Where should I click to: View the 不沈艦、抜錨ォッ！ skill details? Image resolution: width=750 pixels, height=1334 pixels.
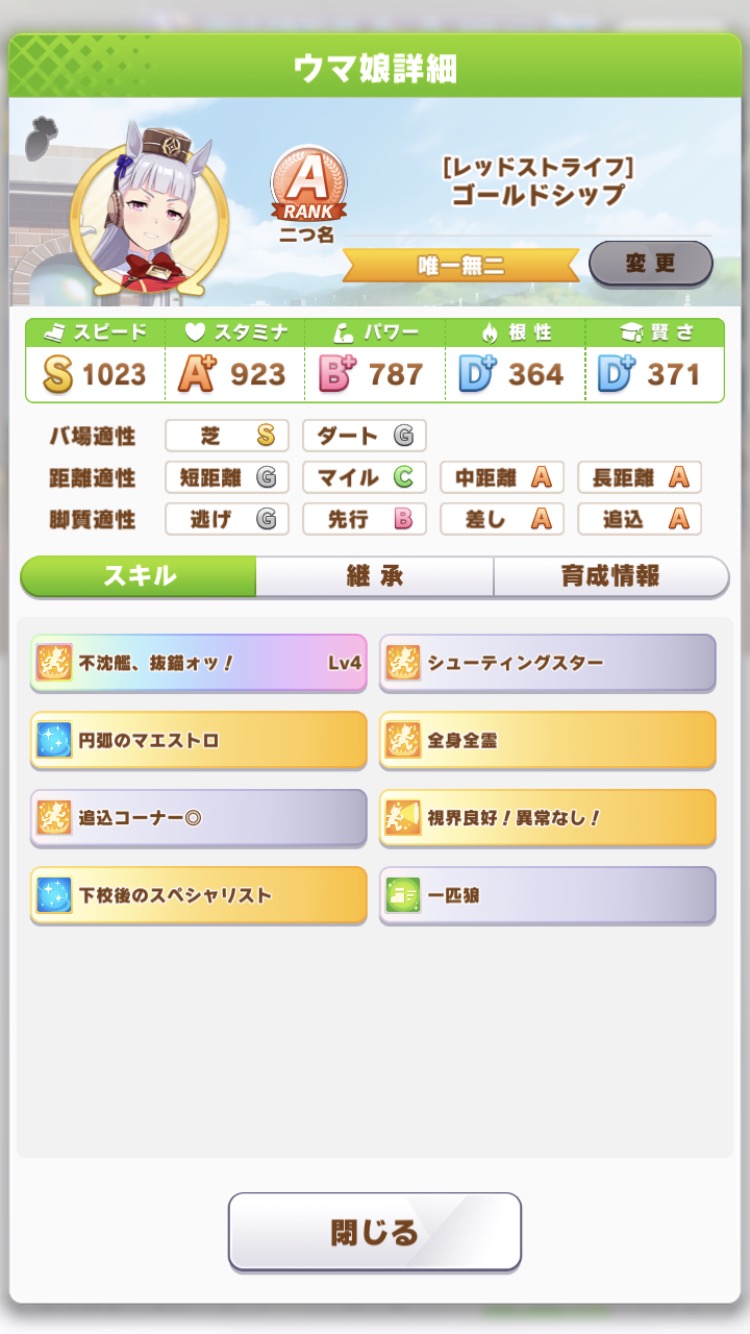[199, 663]
